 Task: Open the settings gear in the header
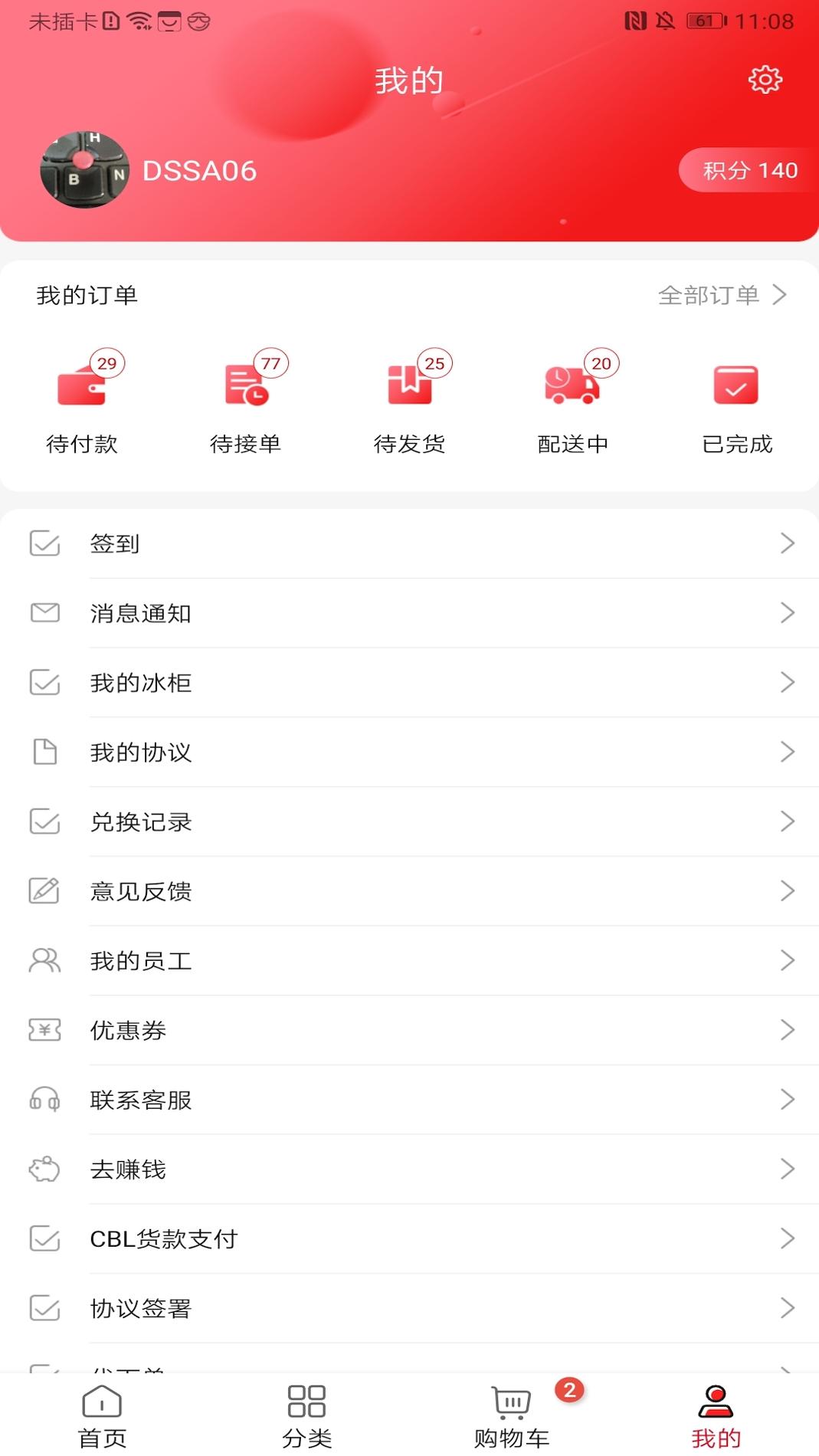coord(765,79)
